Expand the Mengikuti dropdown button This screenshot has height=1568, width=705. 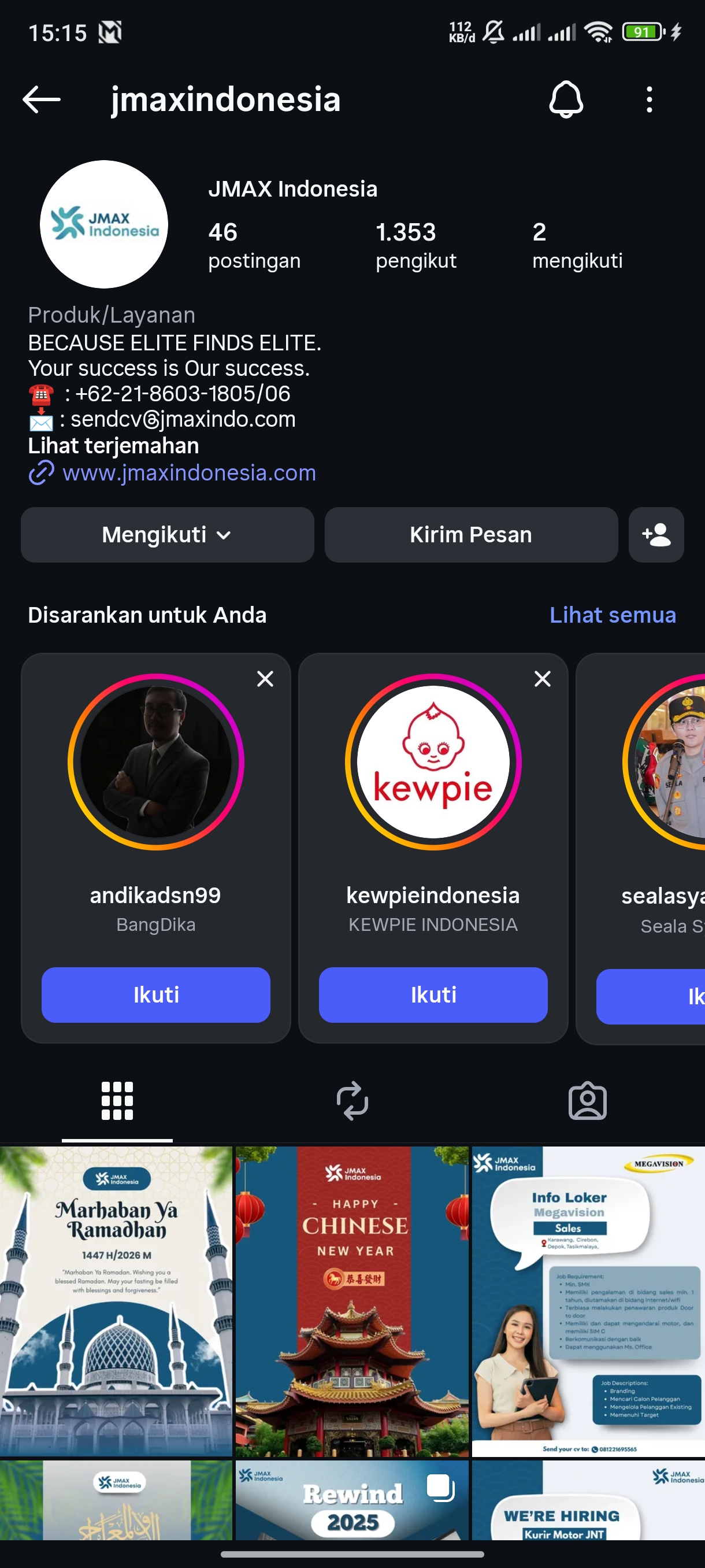point(167,534)
